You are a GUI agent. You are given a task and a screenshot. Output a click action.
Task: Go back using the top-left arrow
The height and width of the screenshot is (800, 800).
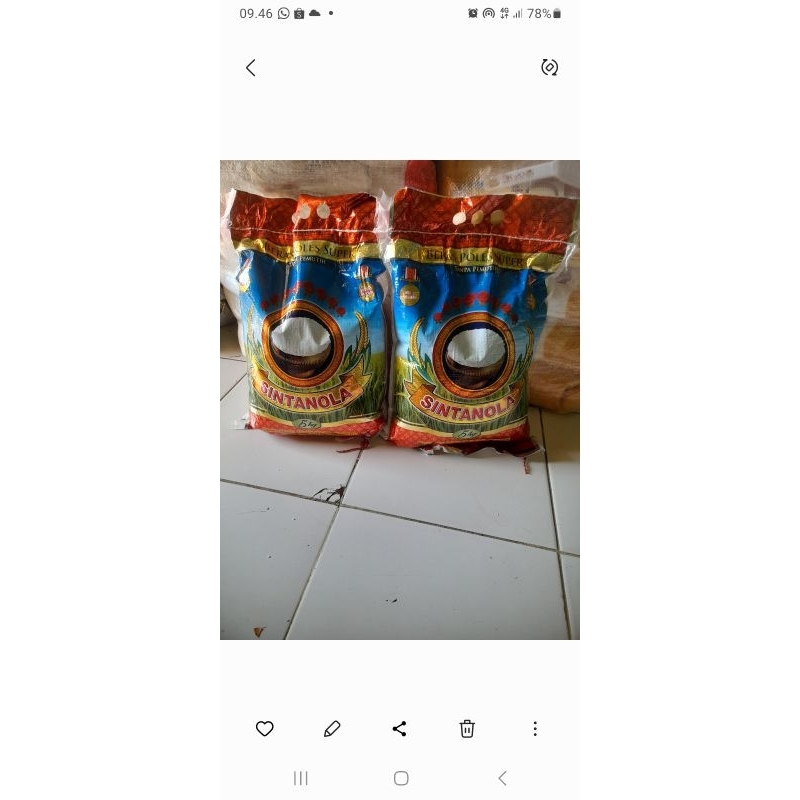[x=251, y=68]
